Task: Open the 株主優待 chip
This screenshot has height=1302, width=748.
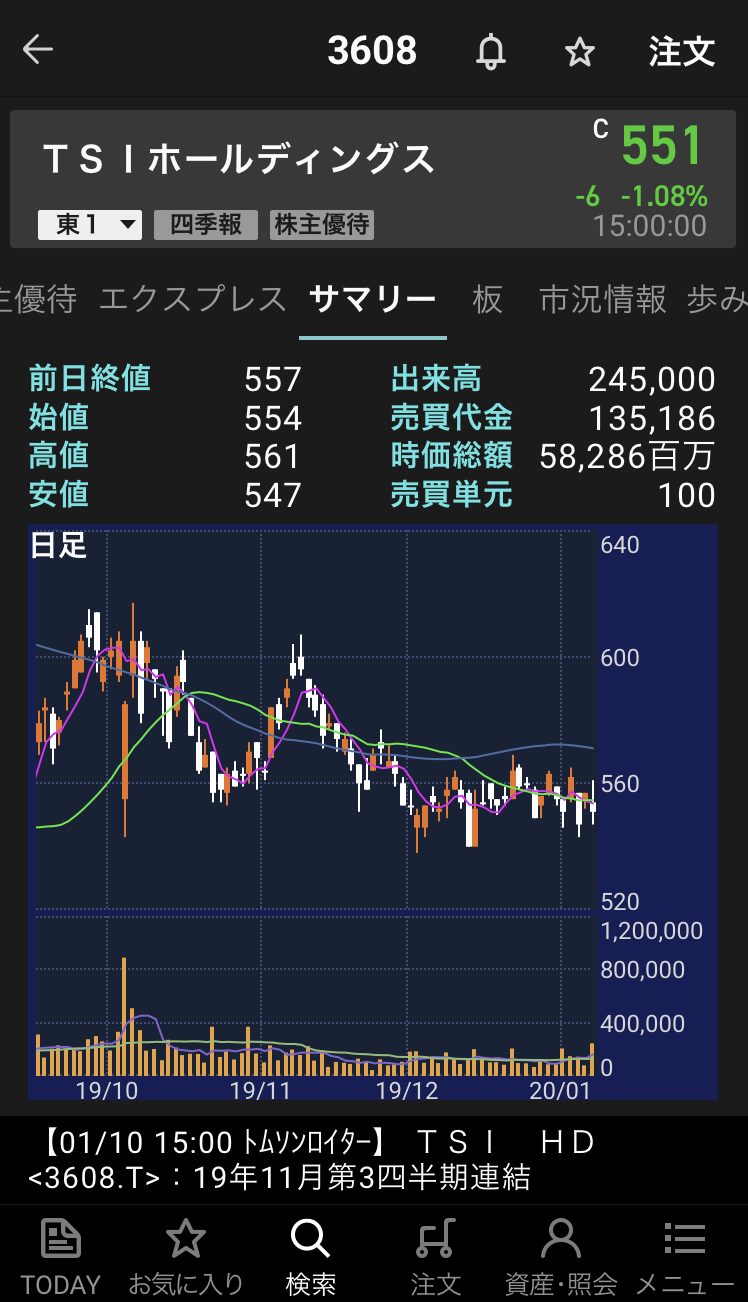Action: point(322,224)
